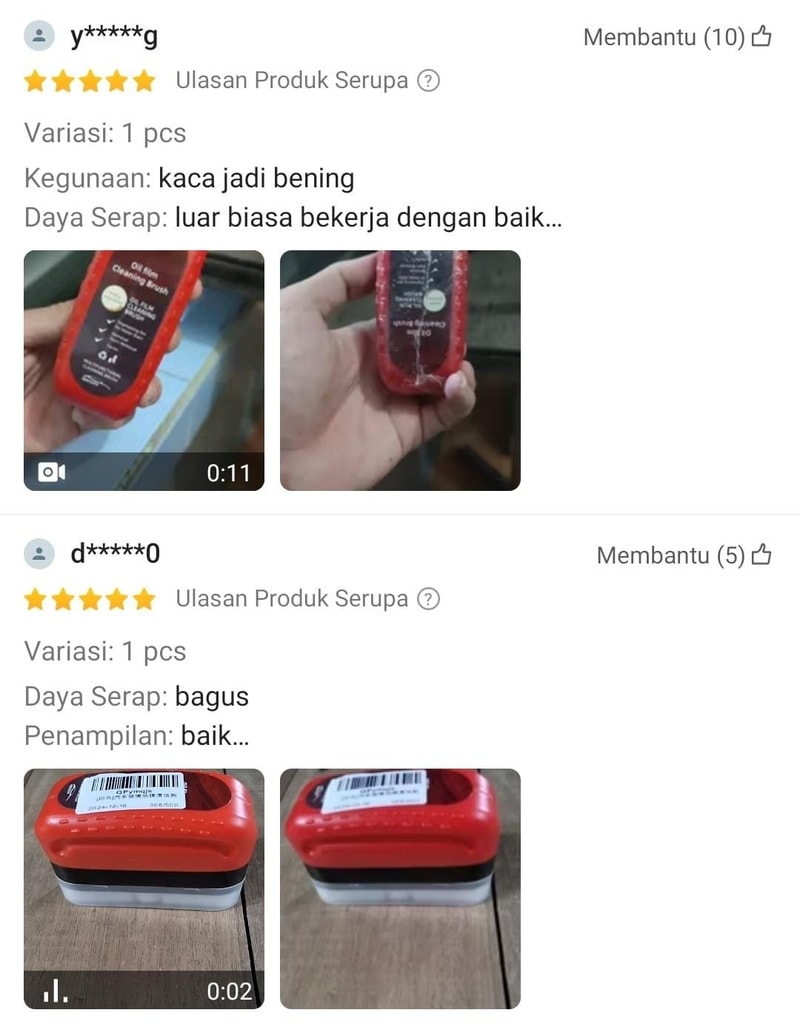
Task: Open d*****0's second review photo
Action: point(400,888)
